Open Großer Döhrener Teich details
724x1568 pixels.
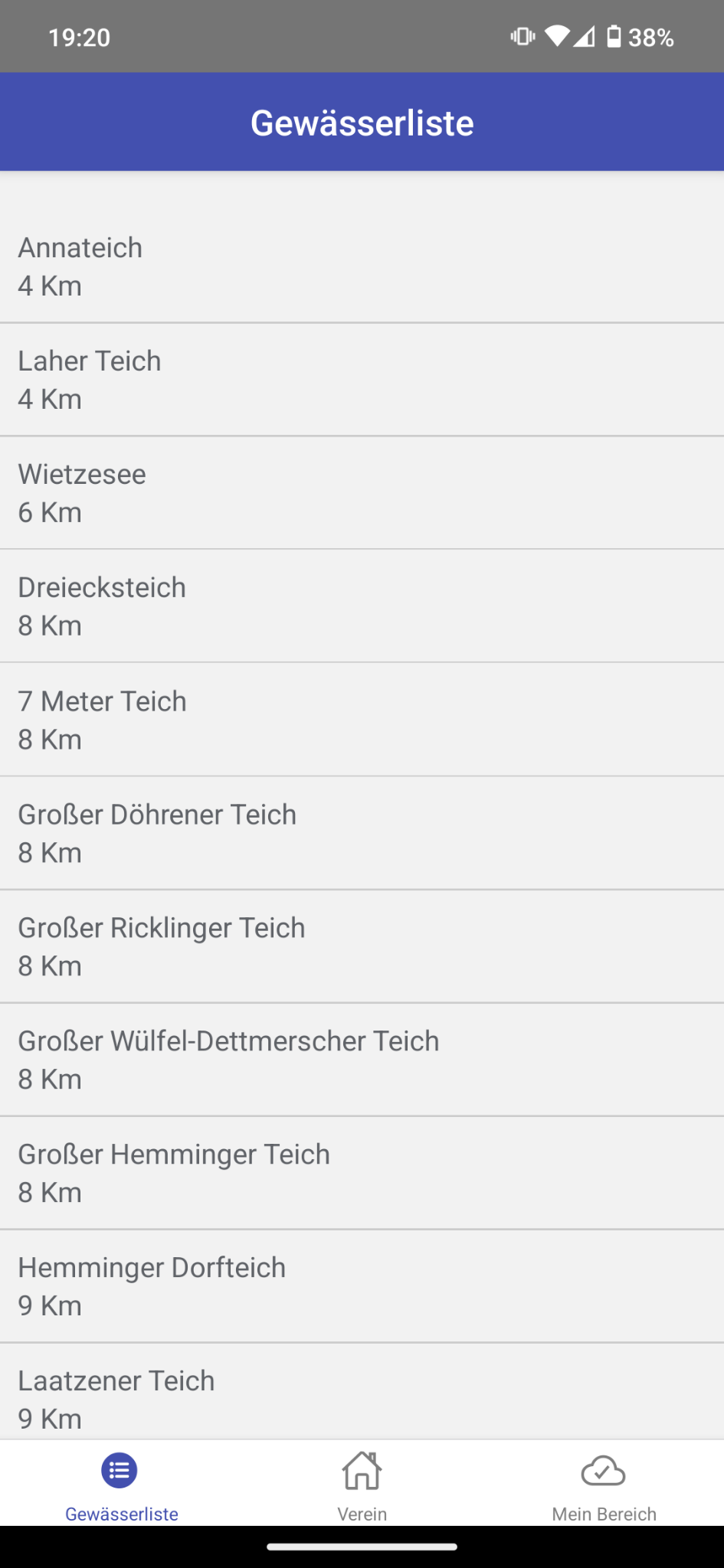[x=362, y=832]
